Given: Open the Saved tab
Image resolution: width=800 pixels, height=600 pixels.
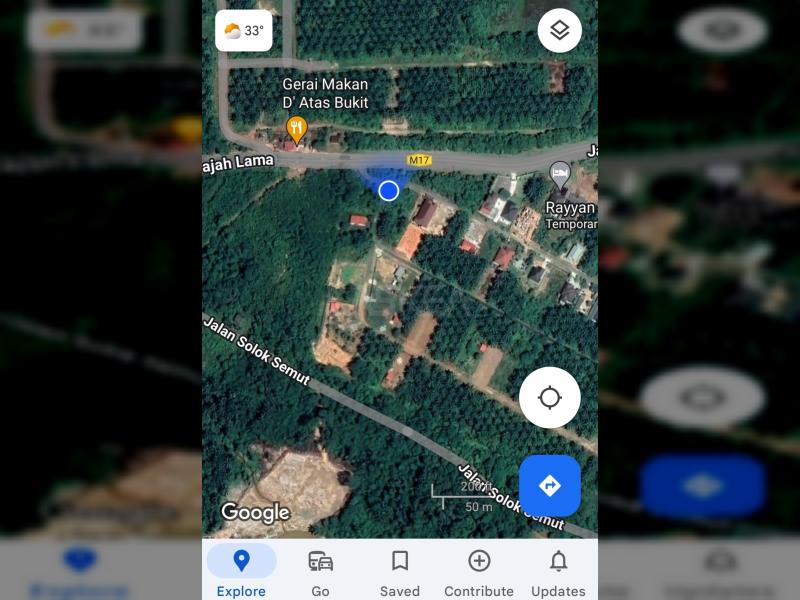Looking at the screenshot, I should click(x=400, y=570).
